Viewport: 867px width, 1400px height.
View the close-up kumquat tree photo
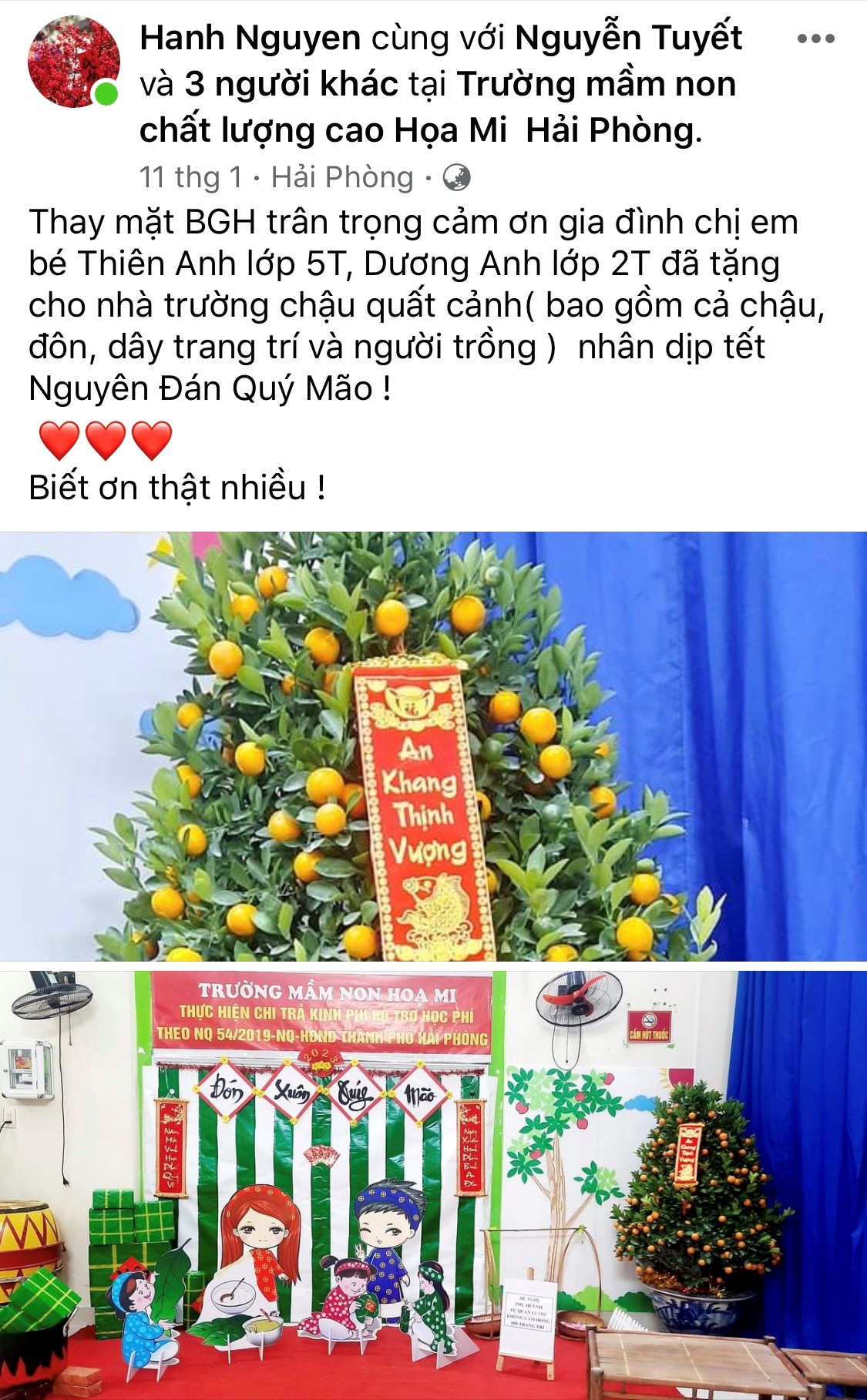click(433, 746)
